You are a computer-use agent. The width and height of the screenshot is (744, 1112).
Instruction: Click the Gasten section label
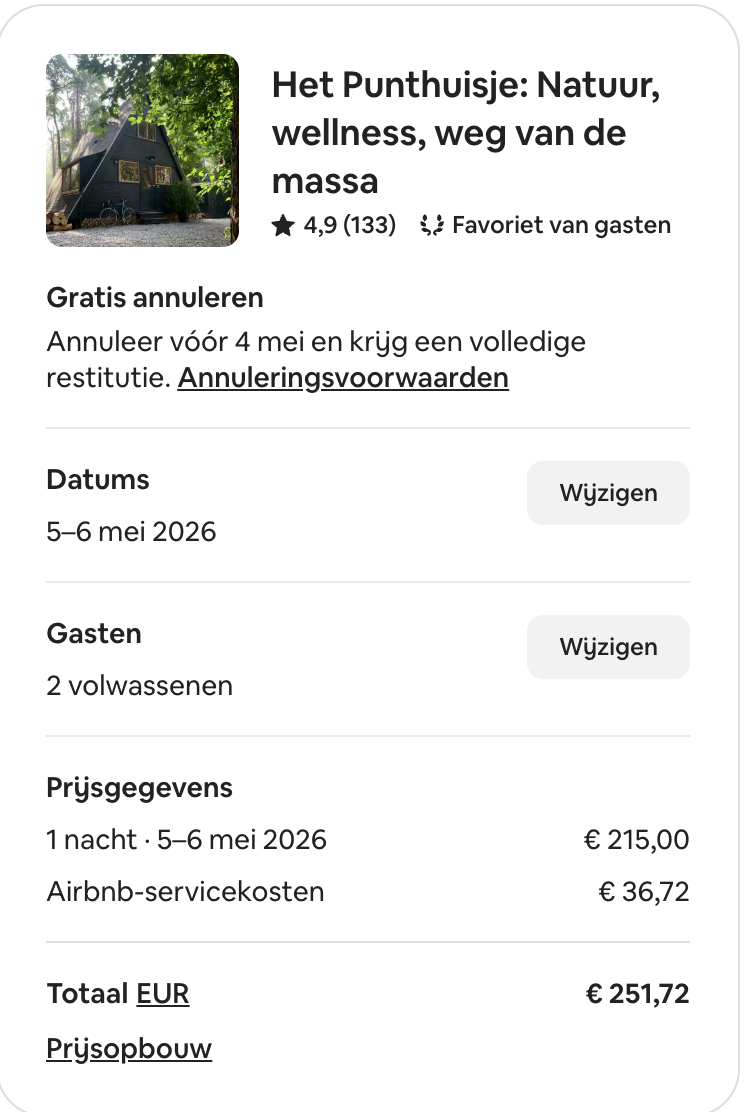(93, 633)
